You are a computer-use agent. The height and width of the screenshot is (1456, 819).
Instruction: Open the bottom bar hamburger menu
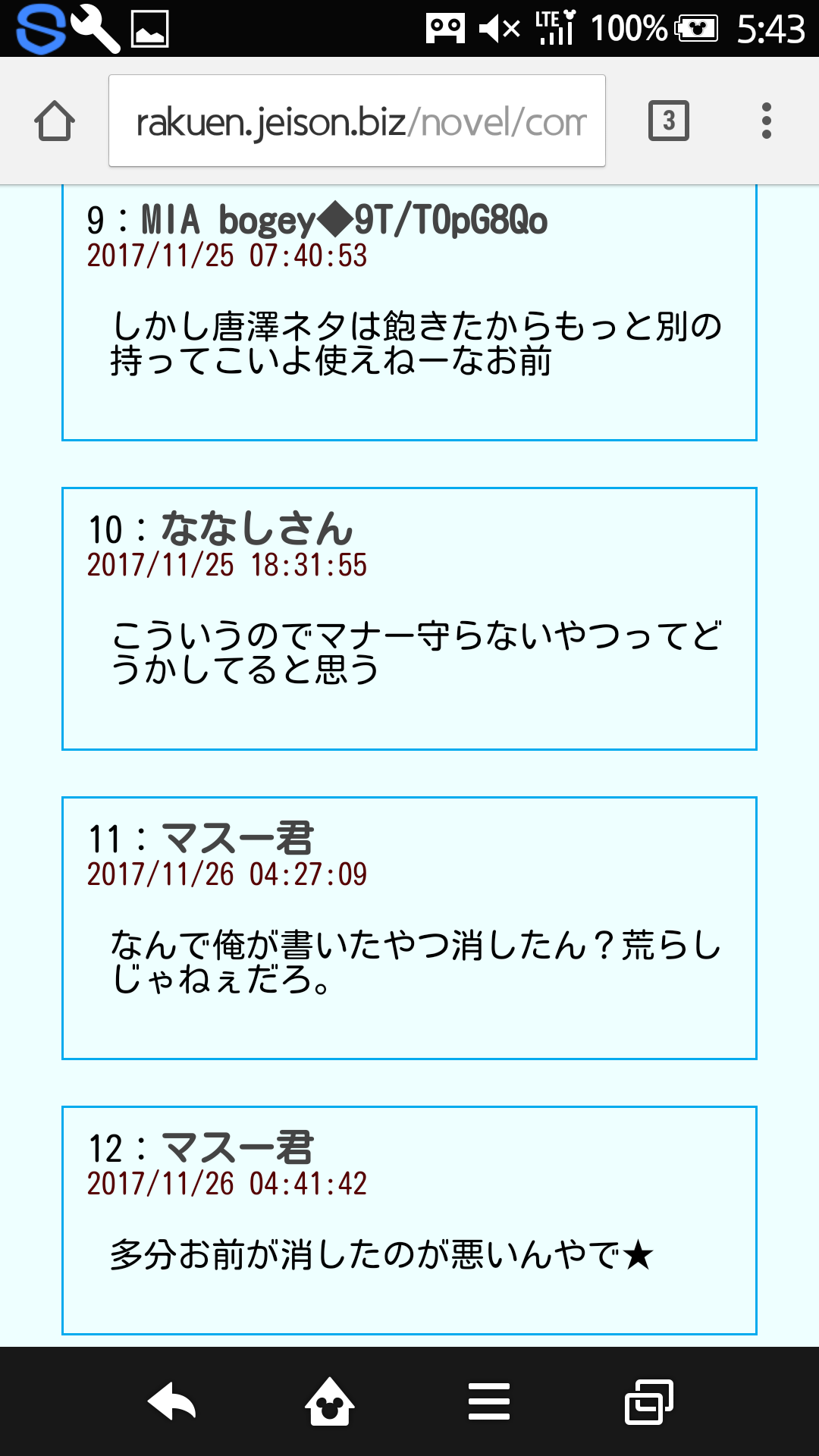pos(489,1401)
